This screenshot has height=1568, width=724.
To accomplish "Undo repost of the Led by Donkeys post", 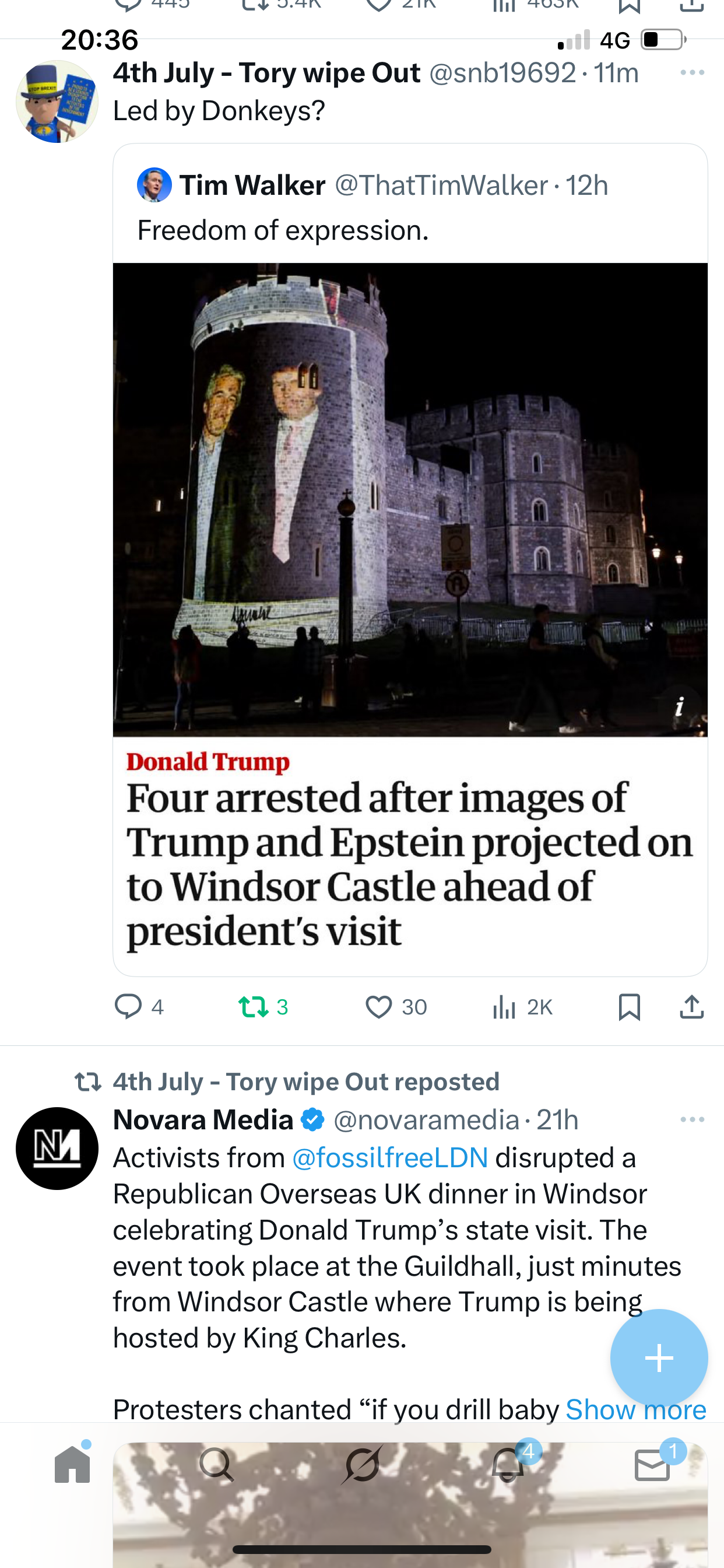I will point(254,1006).
